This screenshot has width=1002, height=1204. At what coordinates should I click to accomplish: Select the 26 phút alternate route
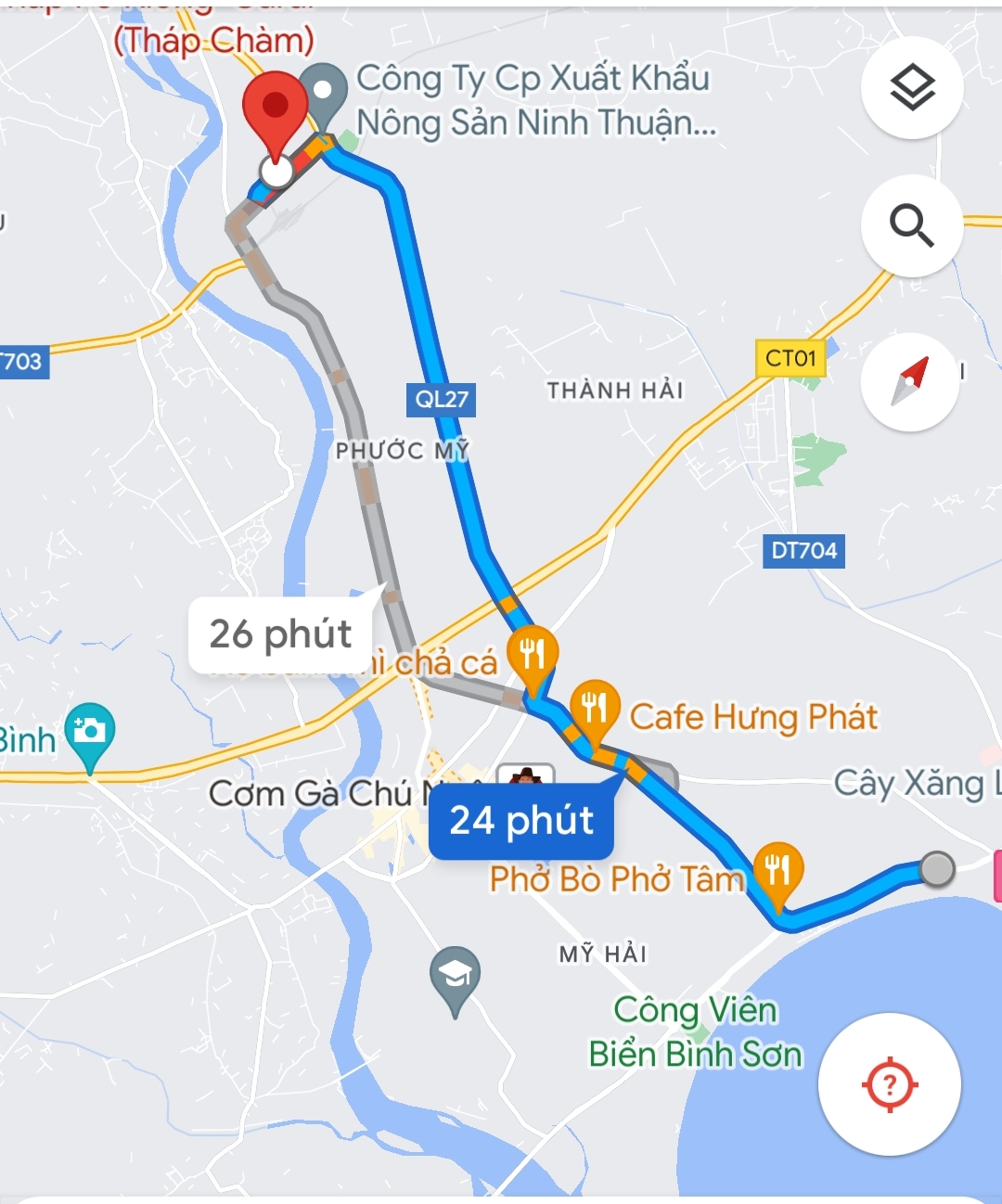280,635
